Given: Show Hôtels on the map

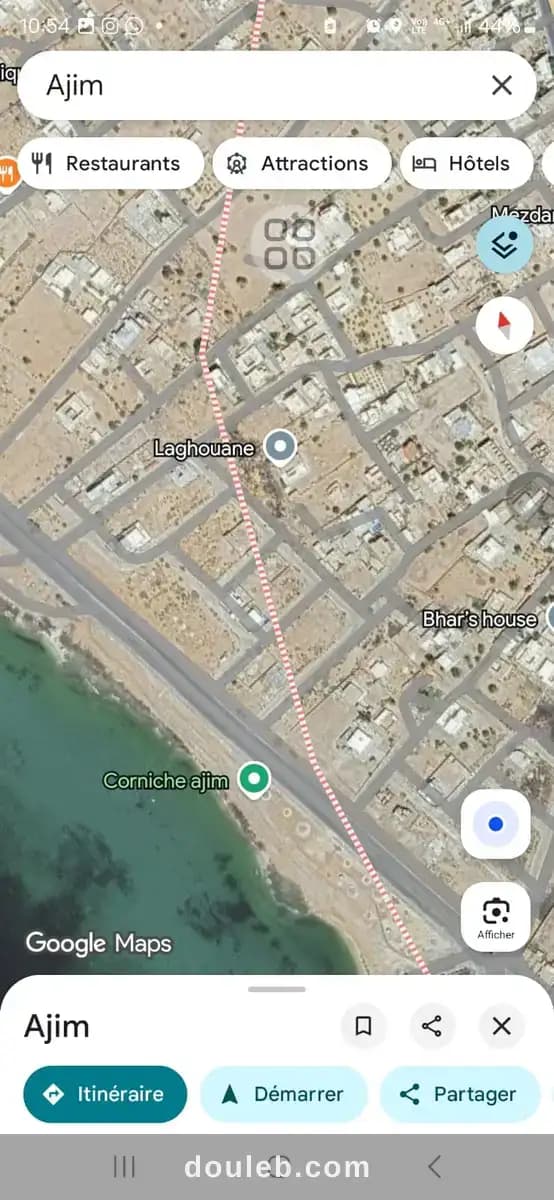Looking at the screenshot, I should coord(466,163).
